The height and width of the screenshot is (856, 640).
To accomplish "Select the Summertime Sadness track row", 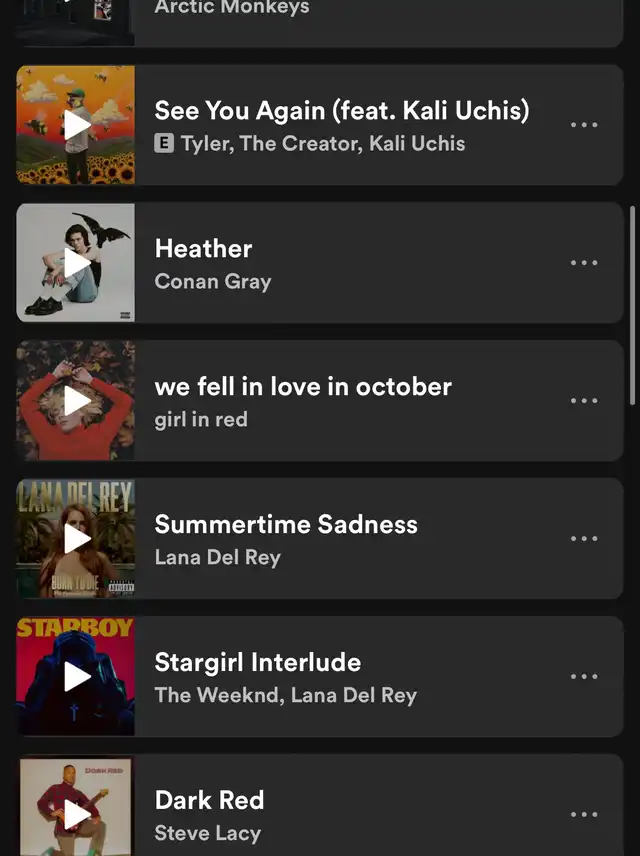I will 350,539.
